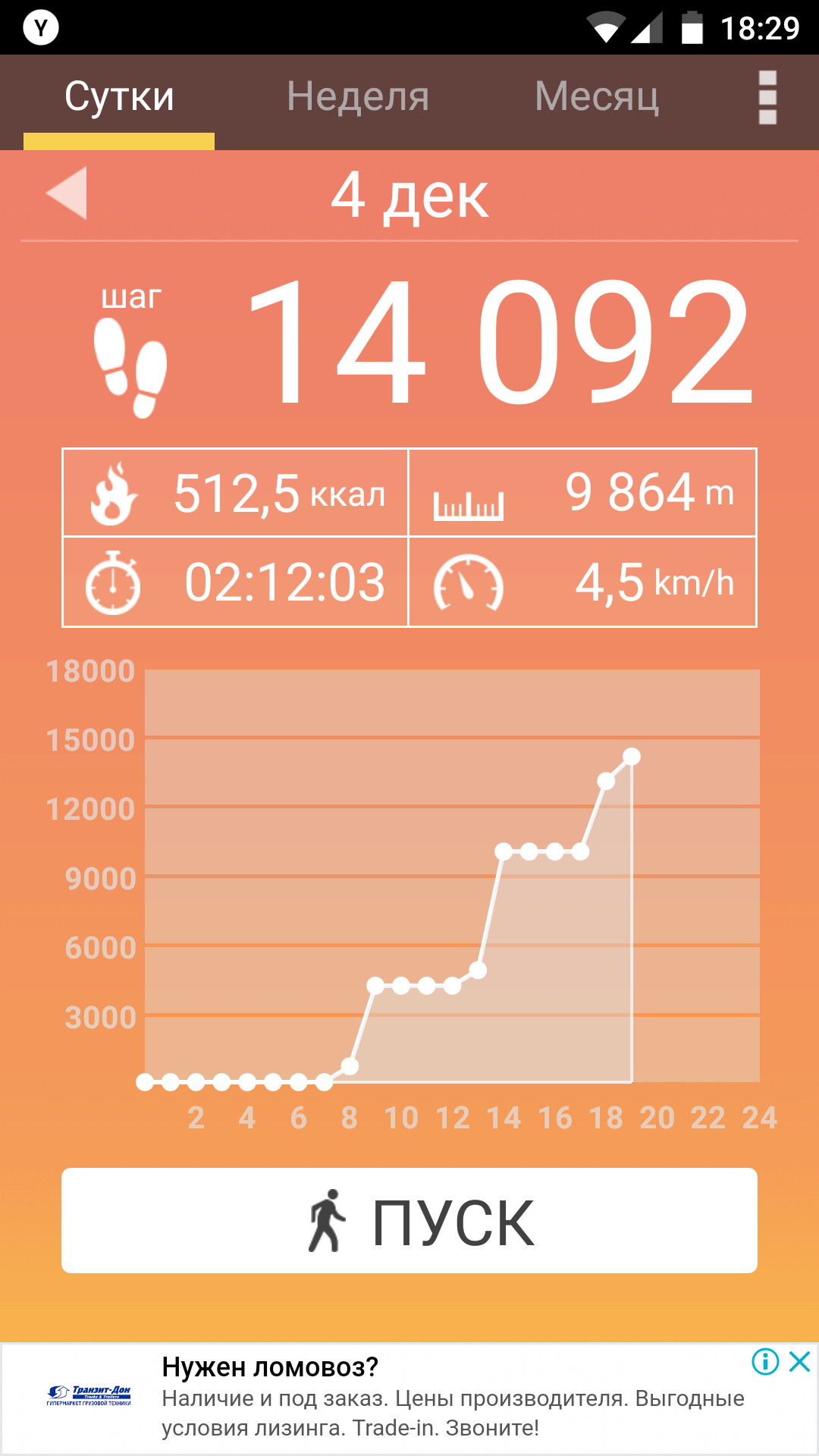Select the Сутки tab
The image size is (819, 1456).
click(x=119, y=97)
